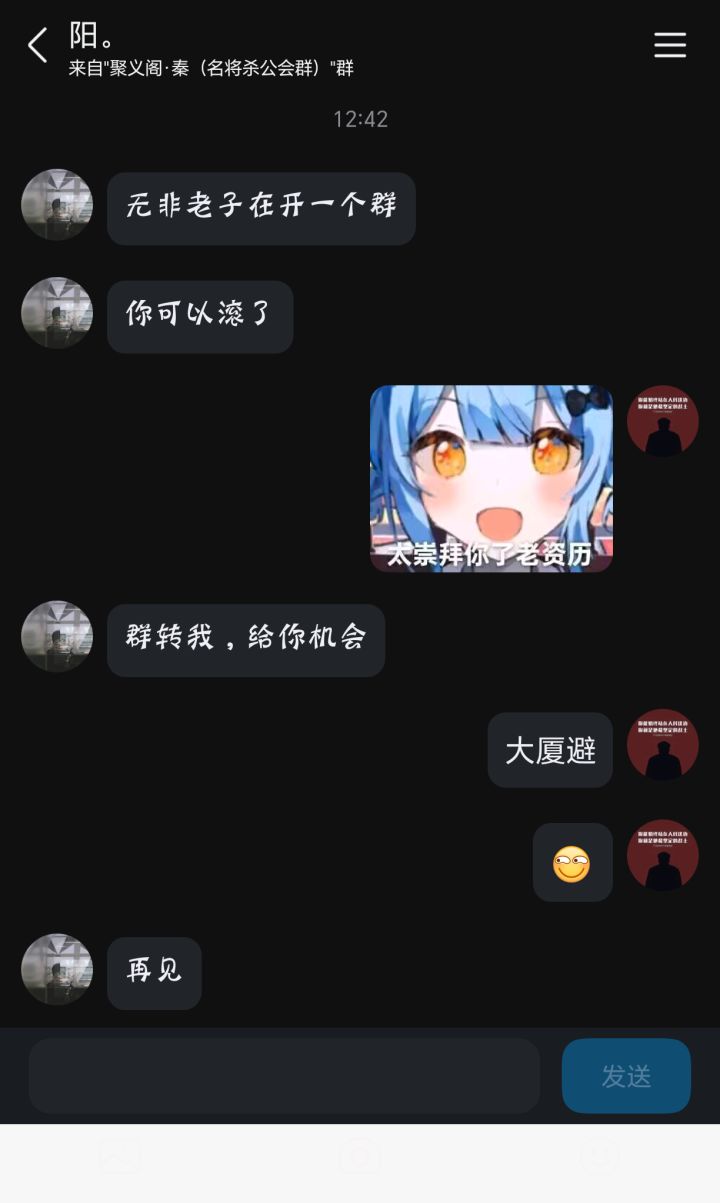Select the message input field
Viewport: 720px width, 1203px height.
click(284, 1075)
